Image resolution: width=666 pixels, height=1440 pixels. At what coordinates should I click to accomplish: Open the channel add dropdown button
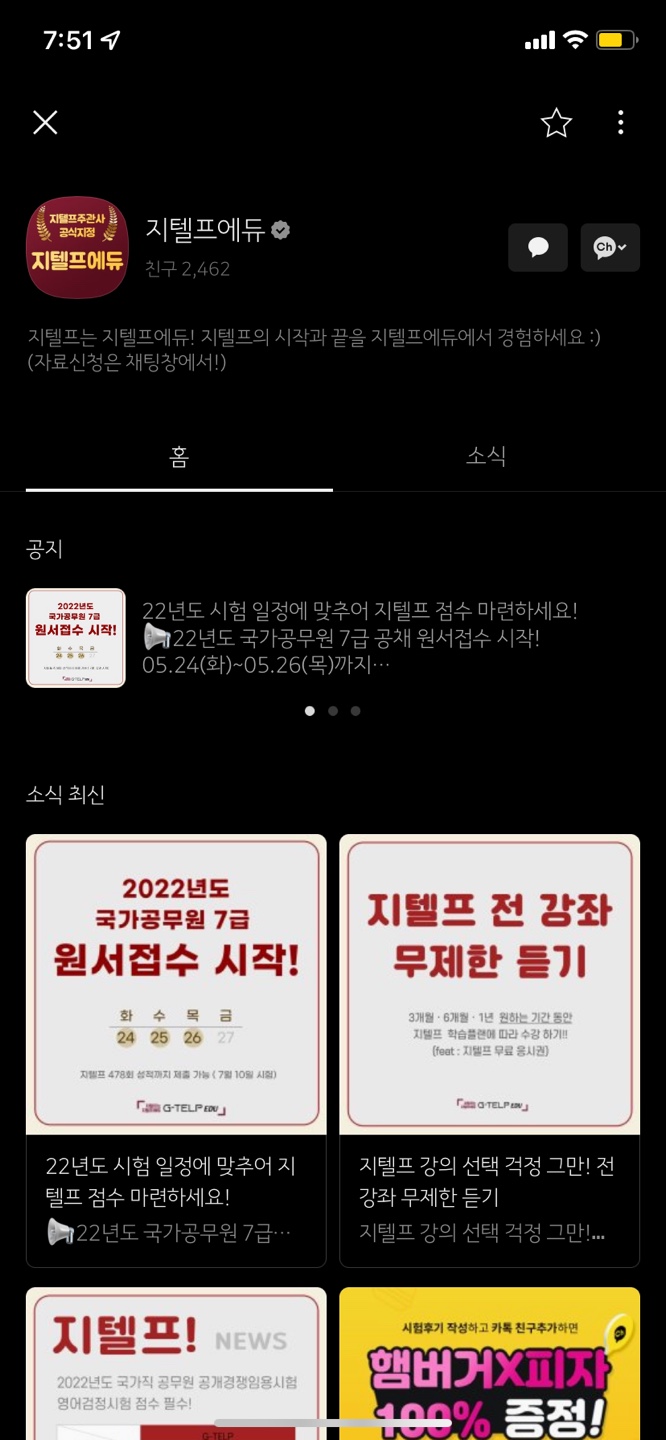(x=610, y=247)
